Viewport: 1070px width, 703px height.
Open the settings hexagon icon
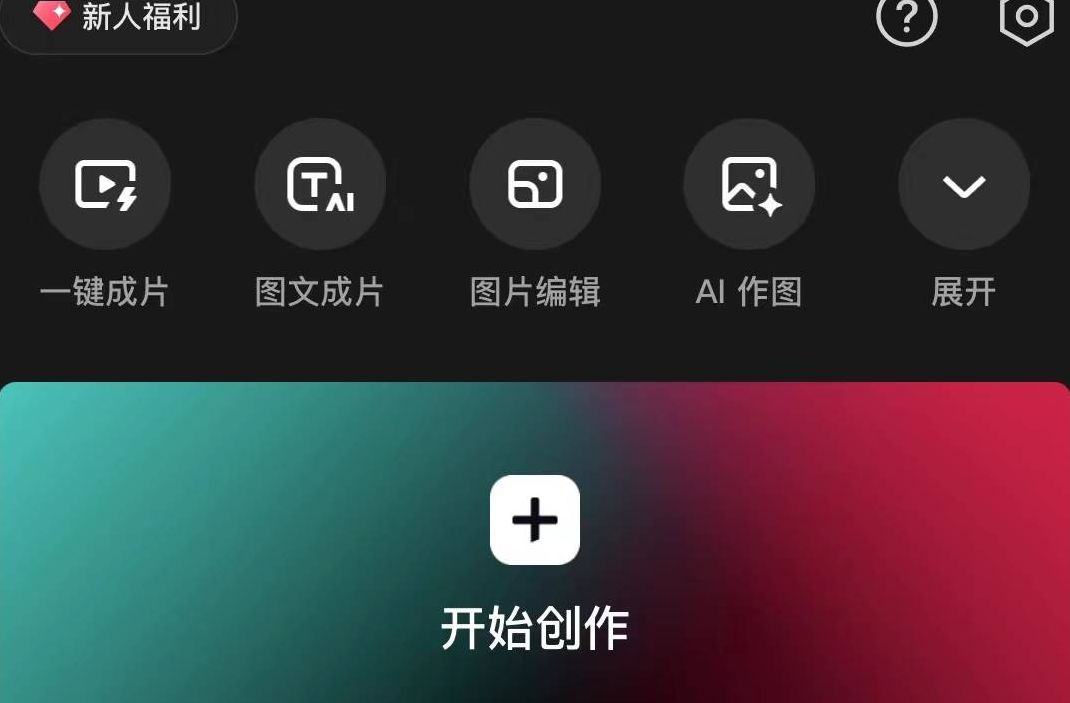click(1026, 18)
